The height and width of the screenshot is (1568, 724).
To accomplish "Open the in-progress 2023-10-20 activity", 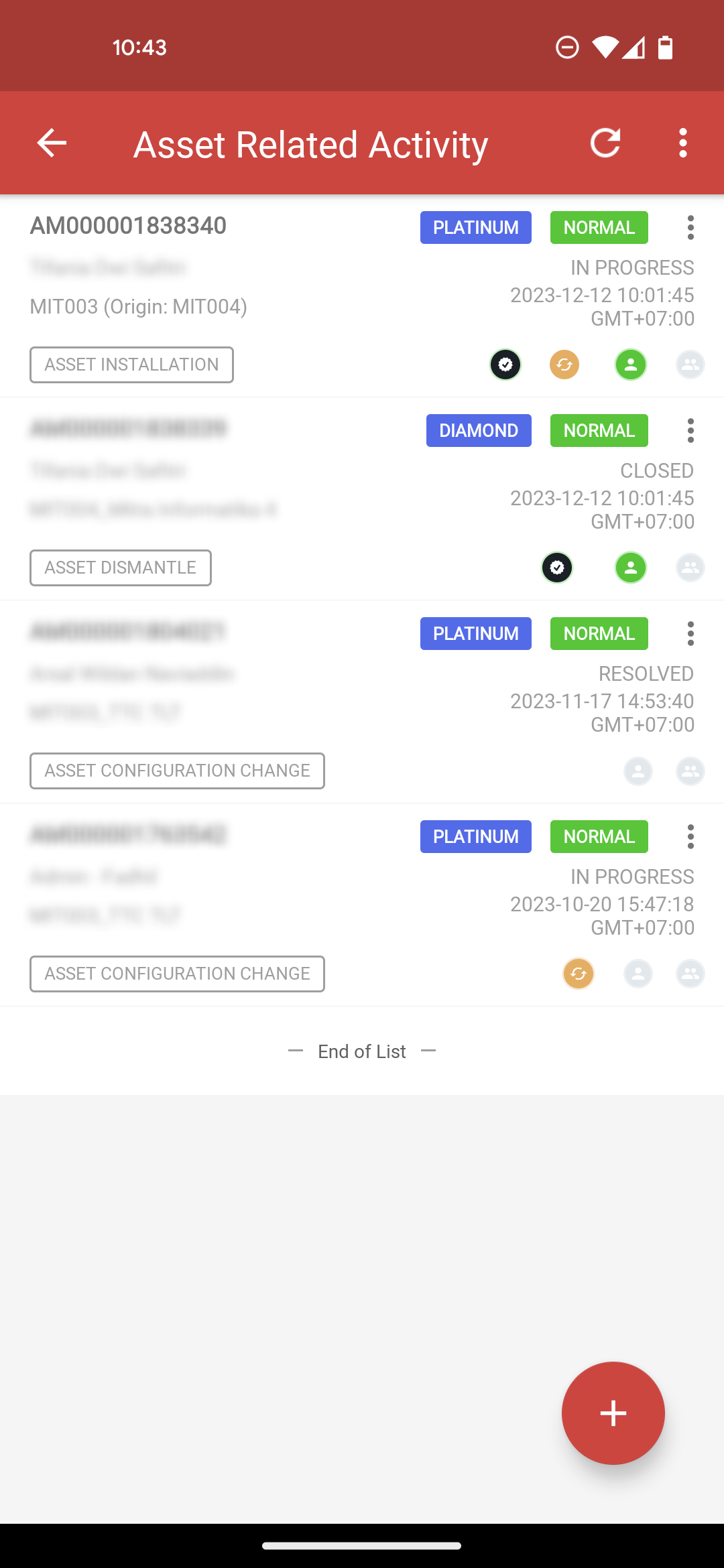I will (362, 905).
